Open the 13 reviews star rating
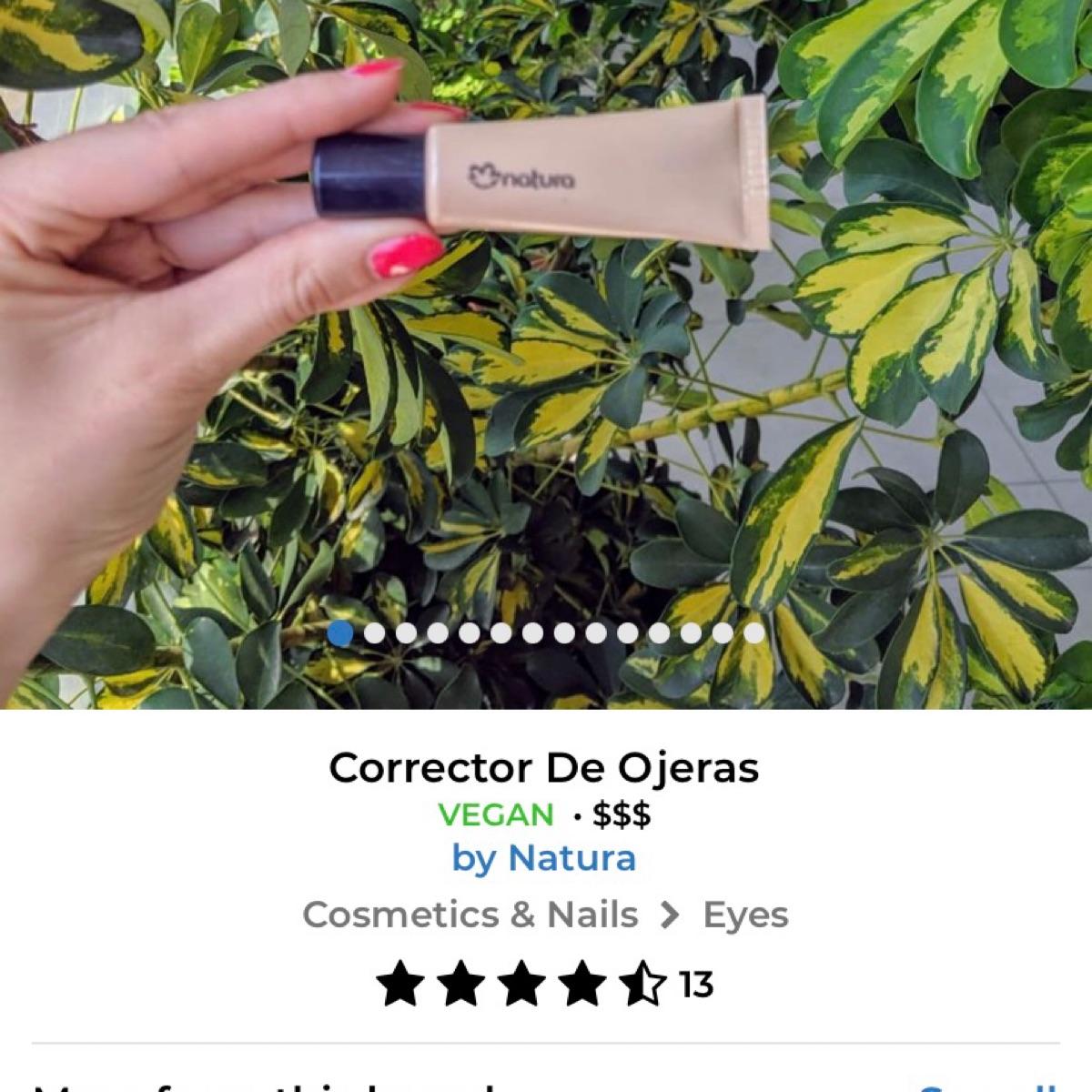Image resolution: width=1092 pixels, height=1092 pixels. pos(544,984)
